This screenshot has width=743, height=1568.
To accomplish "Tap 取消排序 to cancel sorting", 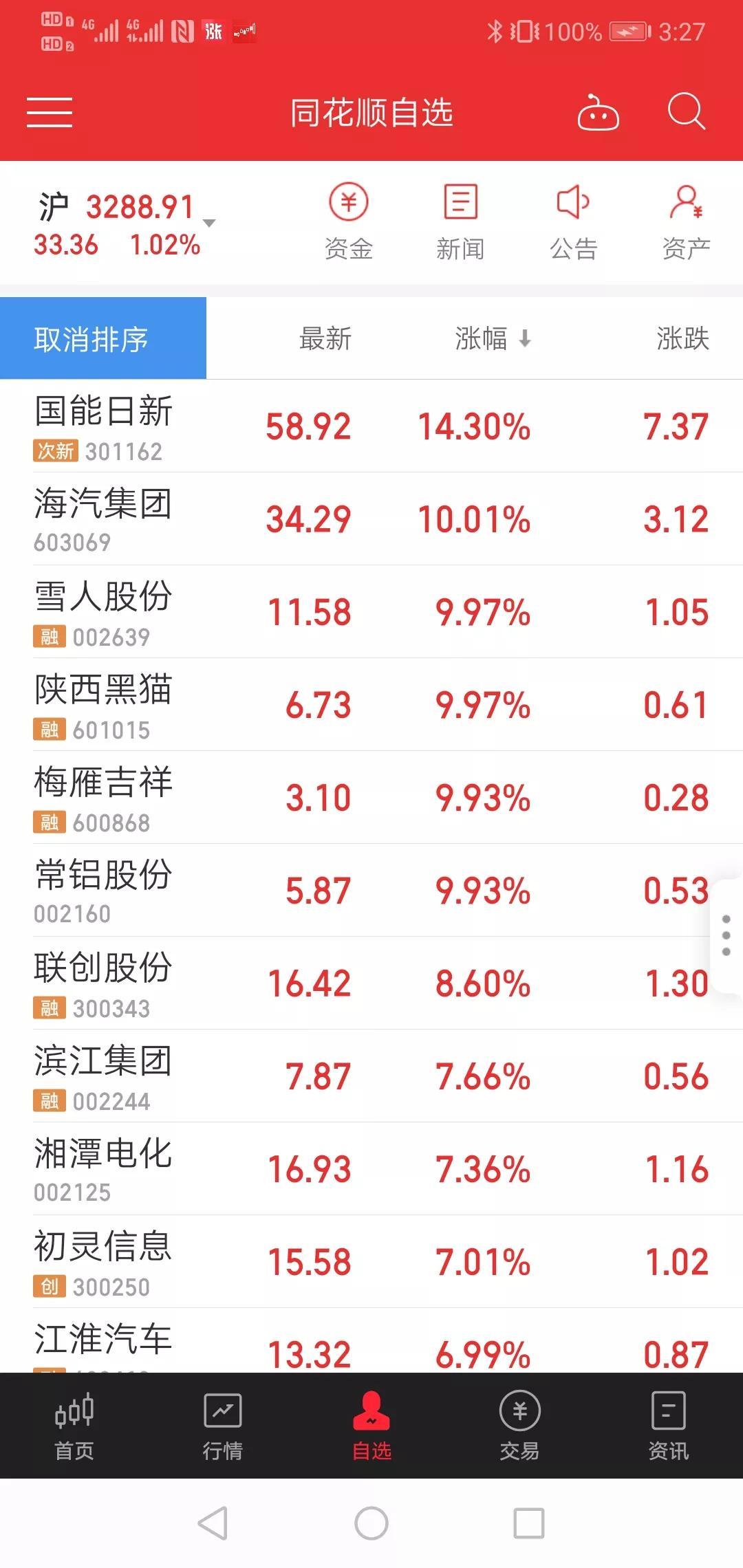I will point(103,338).
